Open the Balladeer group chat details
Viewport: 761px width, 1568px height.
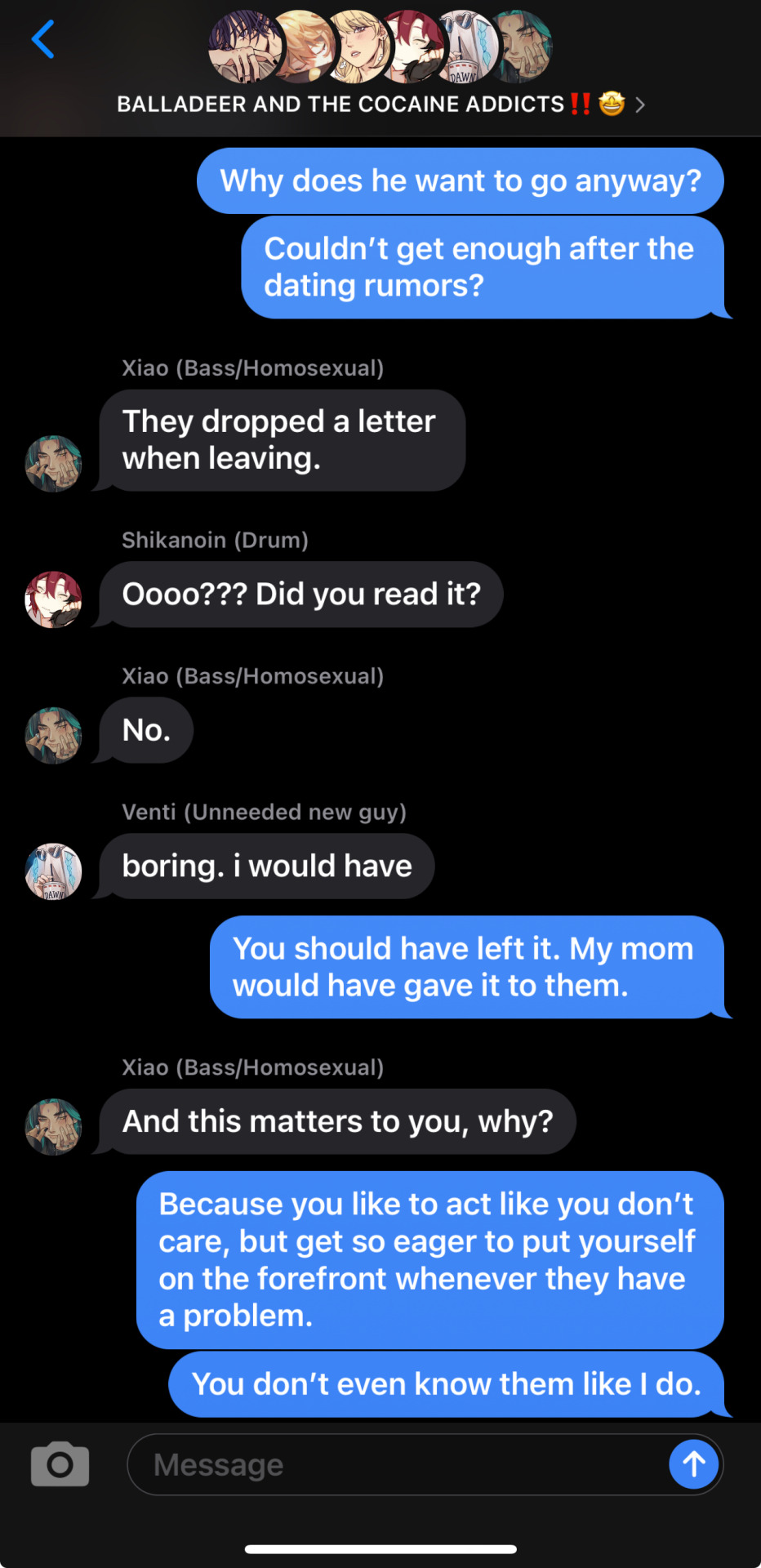tap(380, 104)
